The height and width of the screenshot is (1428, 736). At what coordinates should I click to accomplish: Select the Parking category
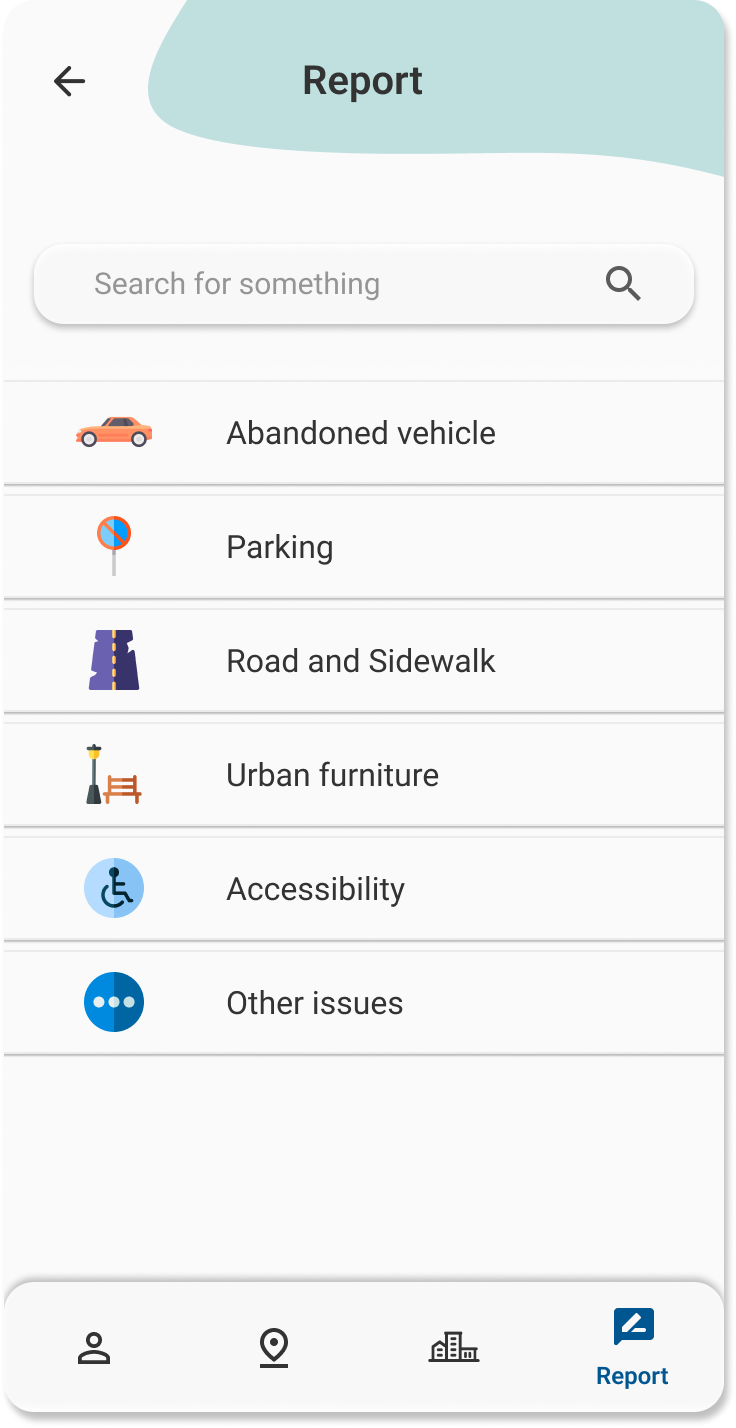point(364,547)
